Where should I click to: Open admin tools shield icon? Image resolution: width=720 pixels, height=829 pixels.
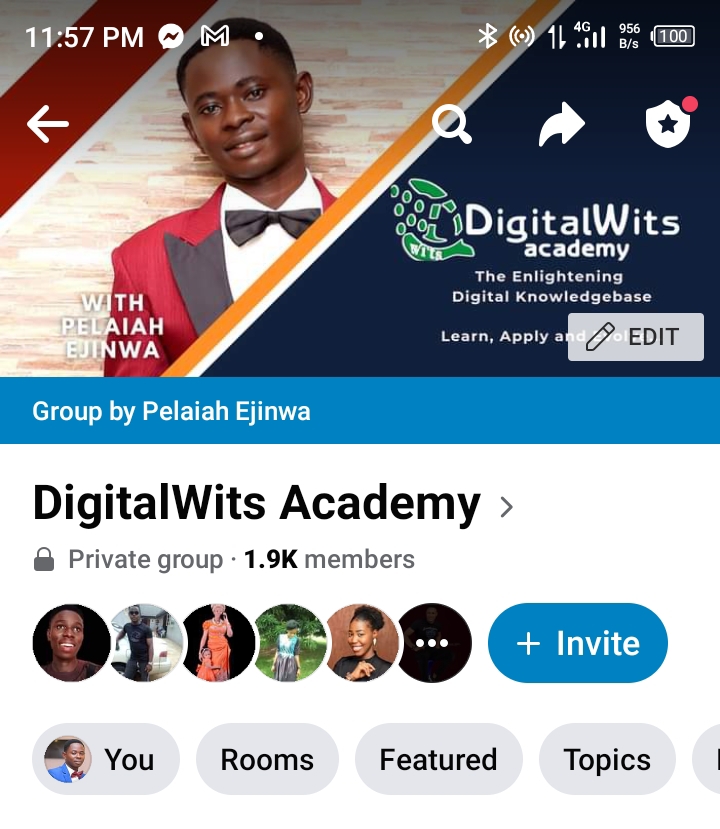(x=668, y=125)
